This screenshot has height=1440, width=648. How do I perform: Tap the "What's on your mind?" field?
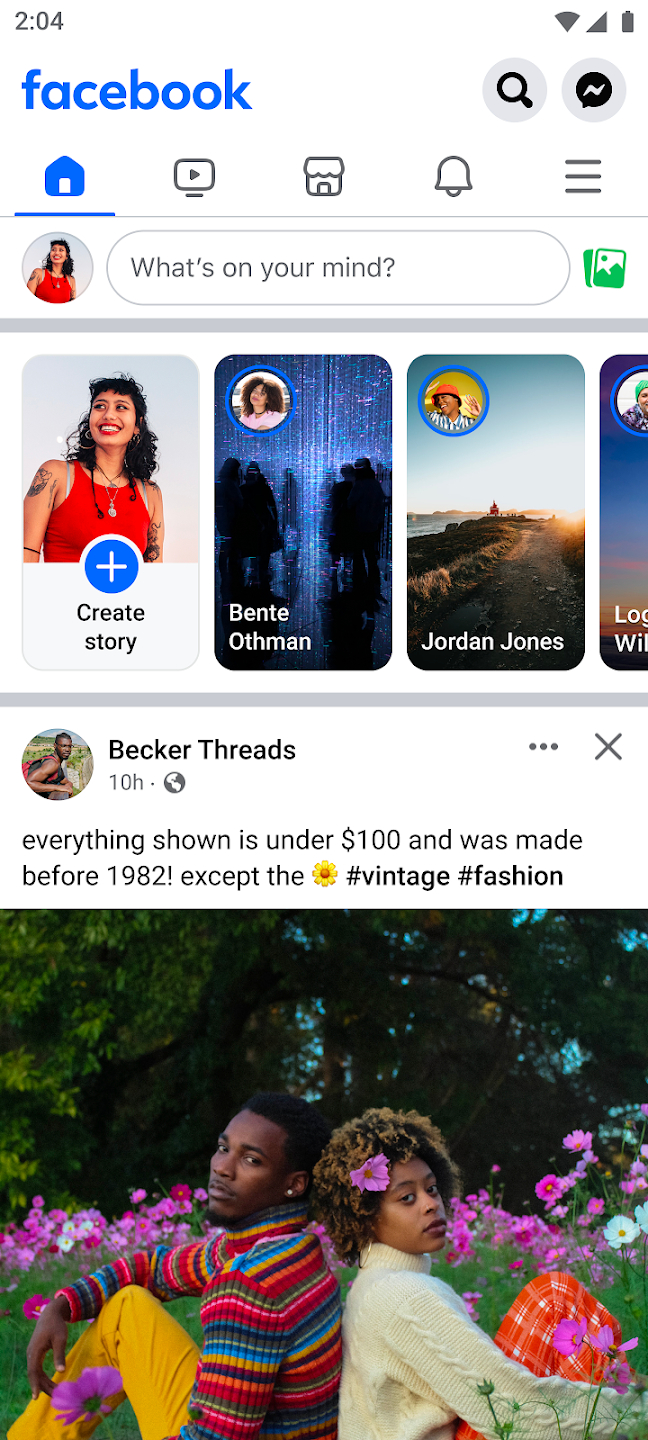coord(338,268)
